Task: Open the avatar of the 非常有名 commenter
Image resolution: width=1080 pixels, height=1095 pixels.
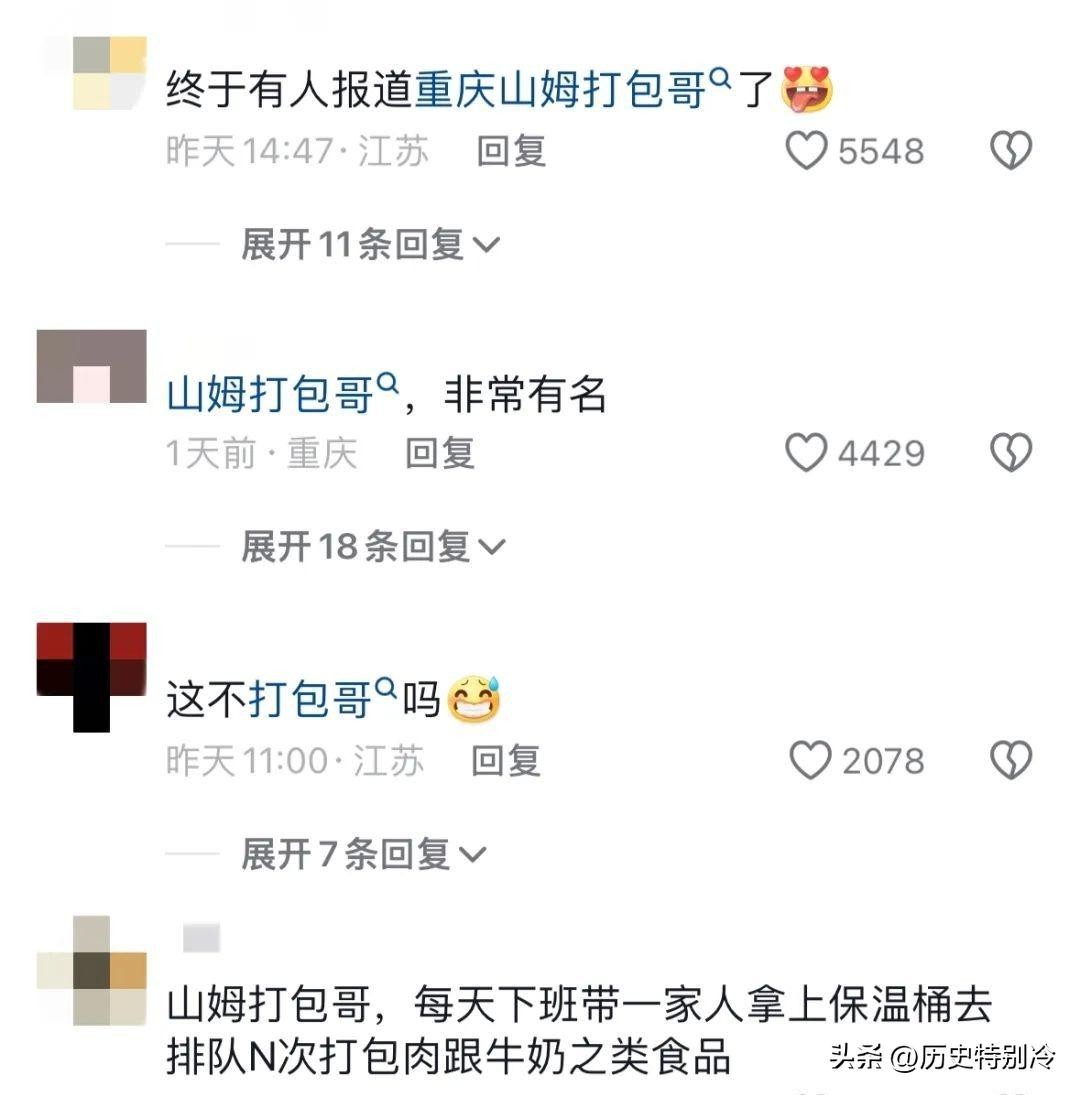Action: click(x=92, y=366)
